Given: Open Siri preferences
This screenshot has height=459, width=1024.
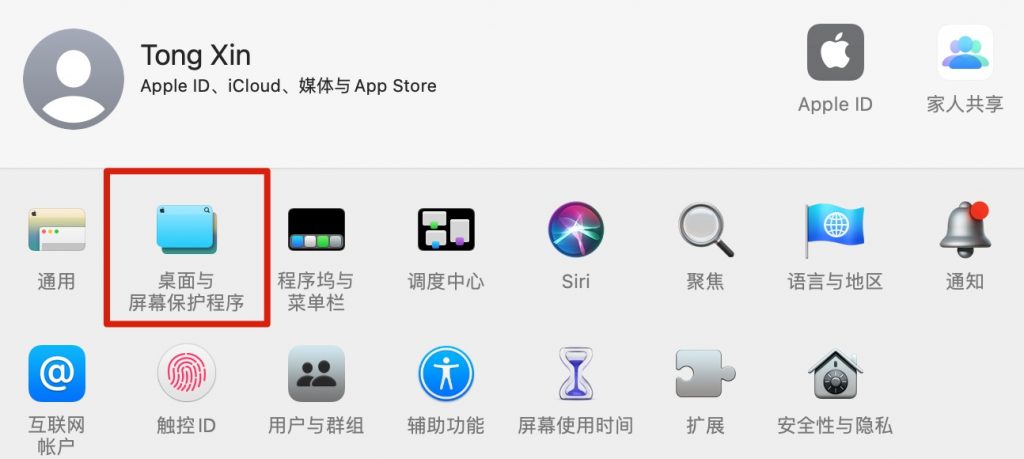Looking at the screenshot, I should pyautogui.click(x=576, y=231).
